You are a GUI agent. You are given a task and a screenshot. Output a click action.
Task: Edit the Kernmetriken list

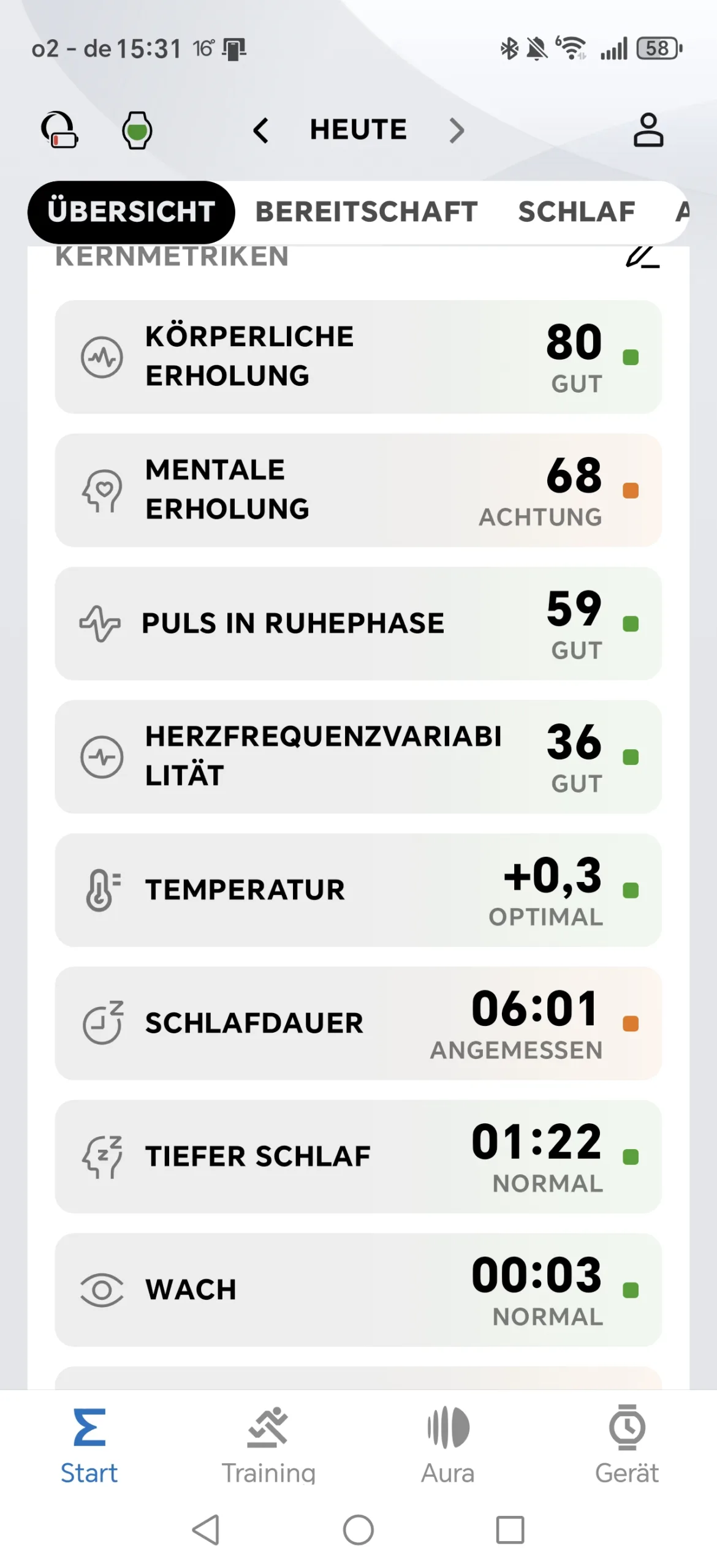642,257
